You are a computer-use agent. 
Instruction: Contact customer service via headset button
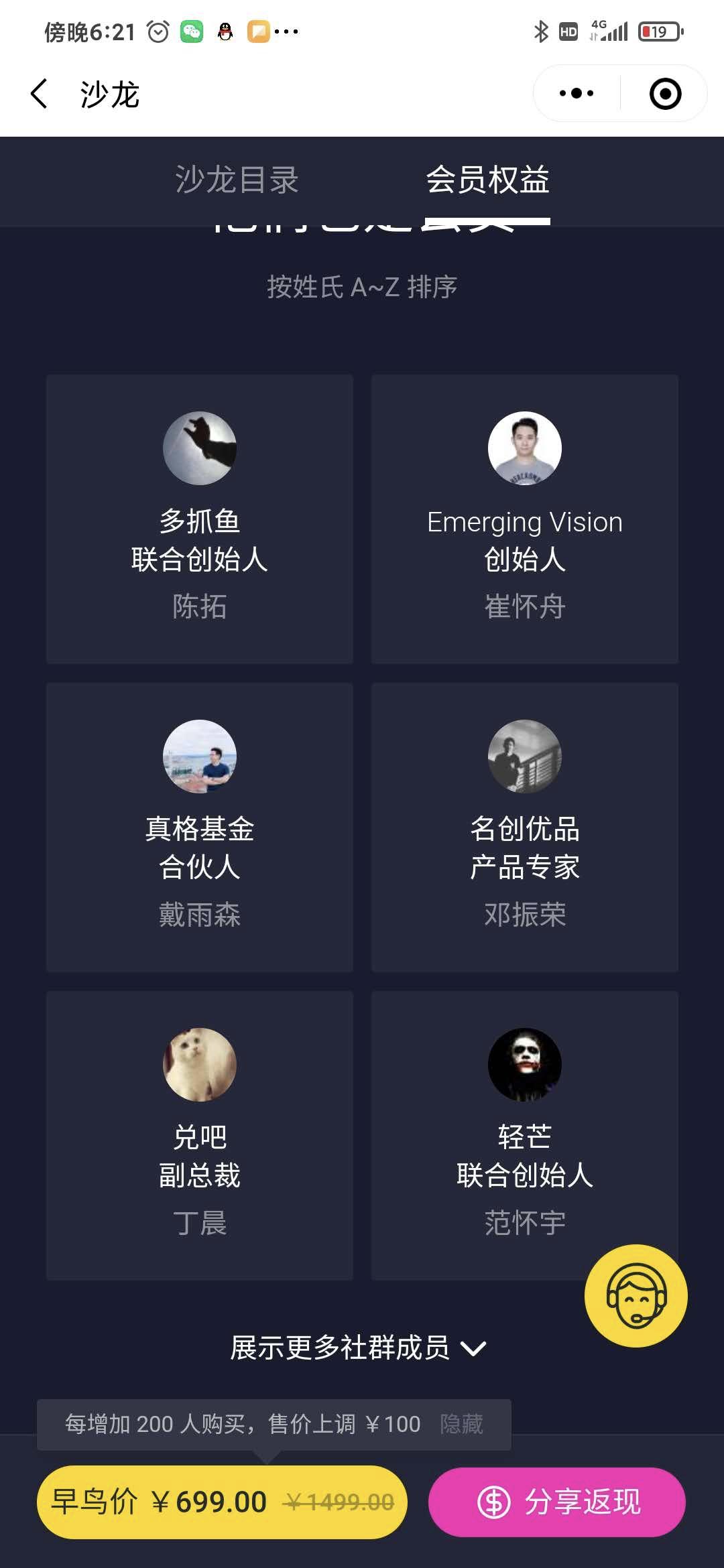(636, 1296)
